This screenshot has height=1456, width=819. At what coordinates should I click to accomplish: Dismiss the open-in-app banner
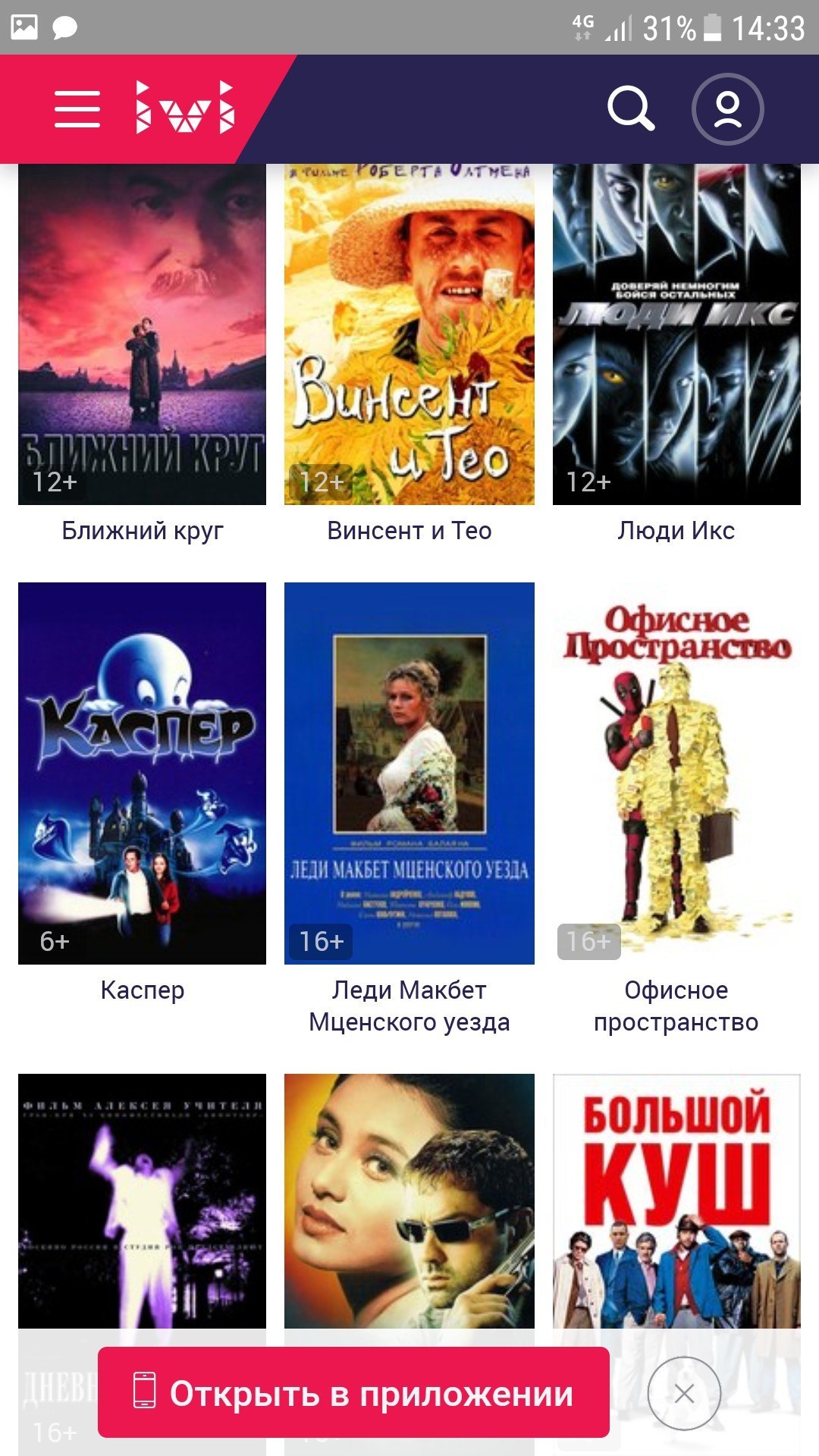684,1393
